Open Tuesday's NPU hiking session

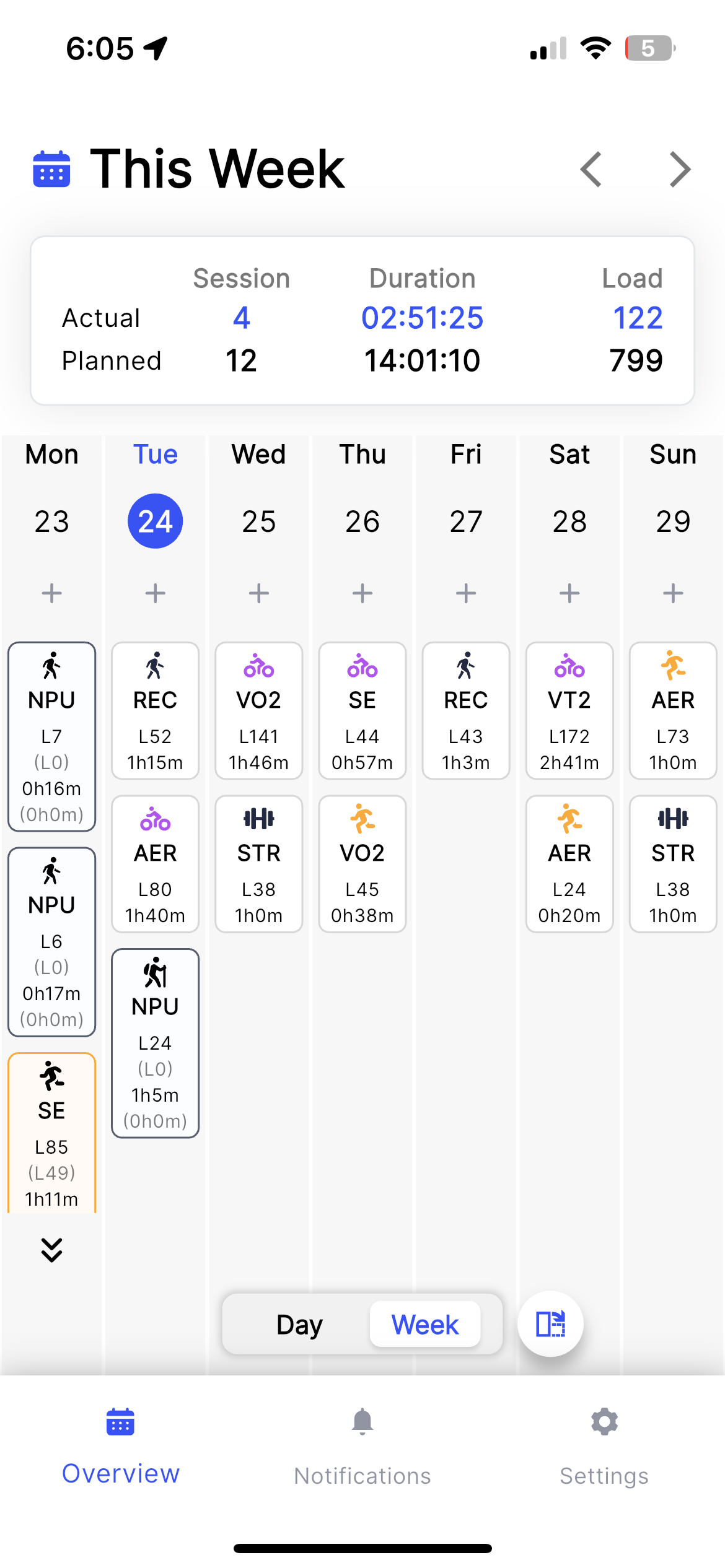point(155,1043)
